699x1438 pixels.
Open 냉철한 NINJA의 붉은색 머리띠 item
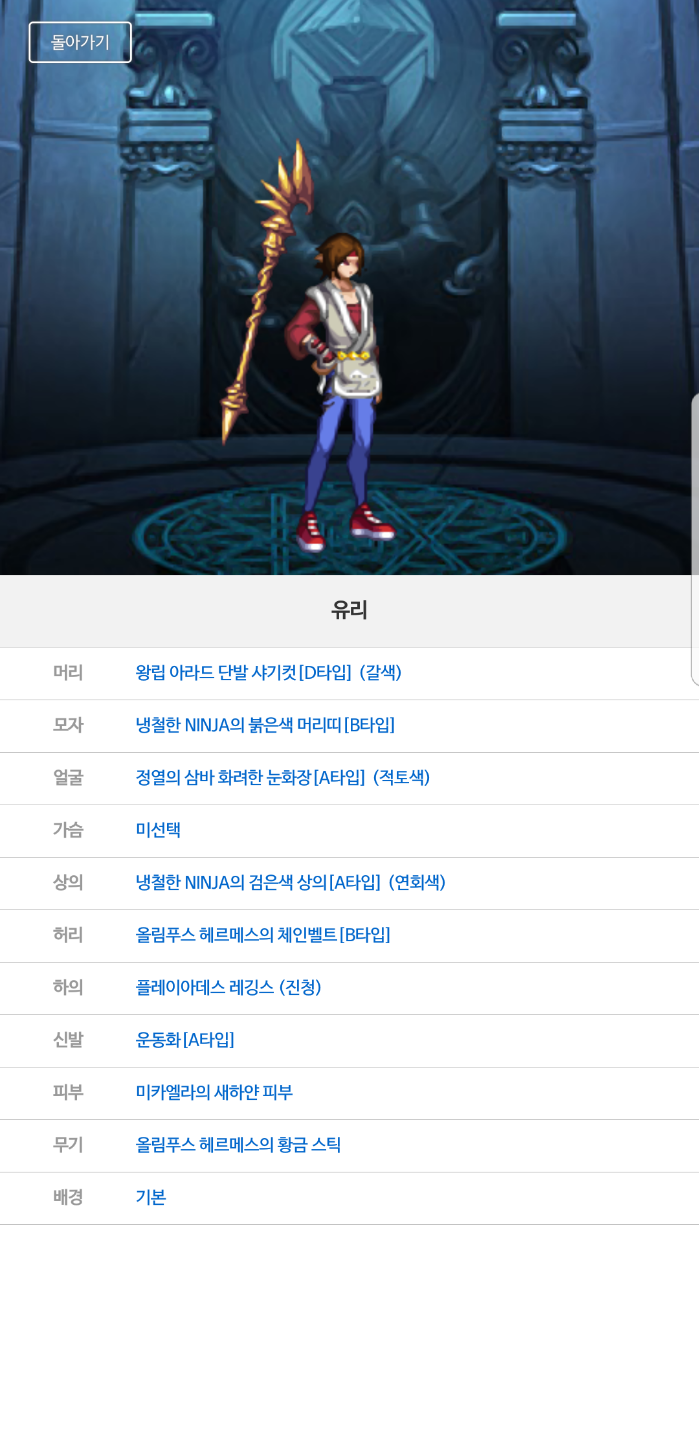(265, 725)
